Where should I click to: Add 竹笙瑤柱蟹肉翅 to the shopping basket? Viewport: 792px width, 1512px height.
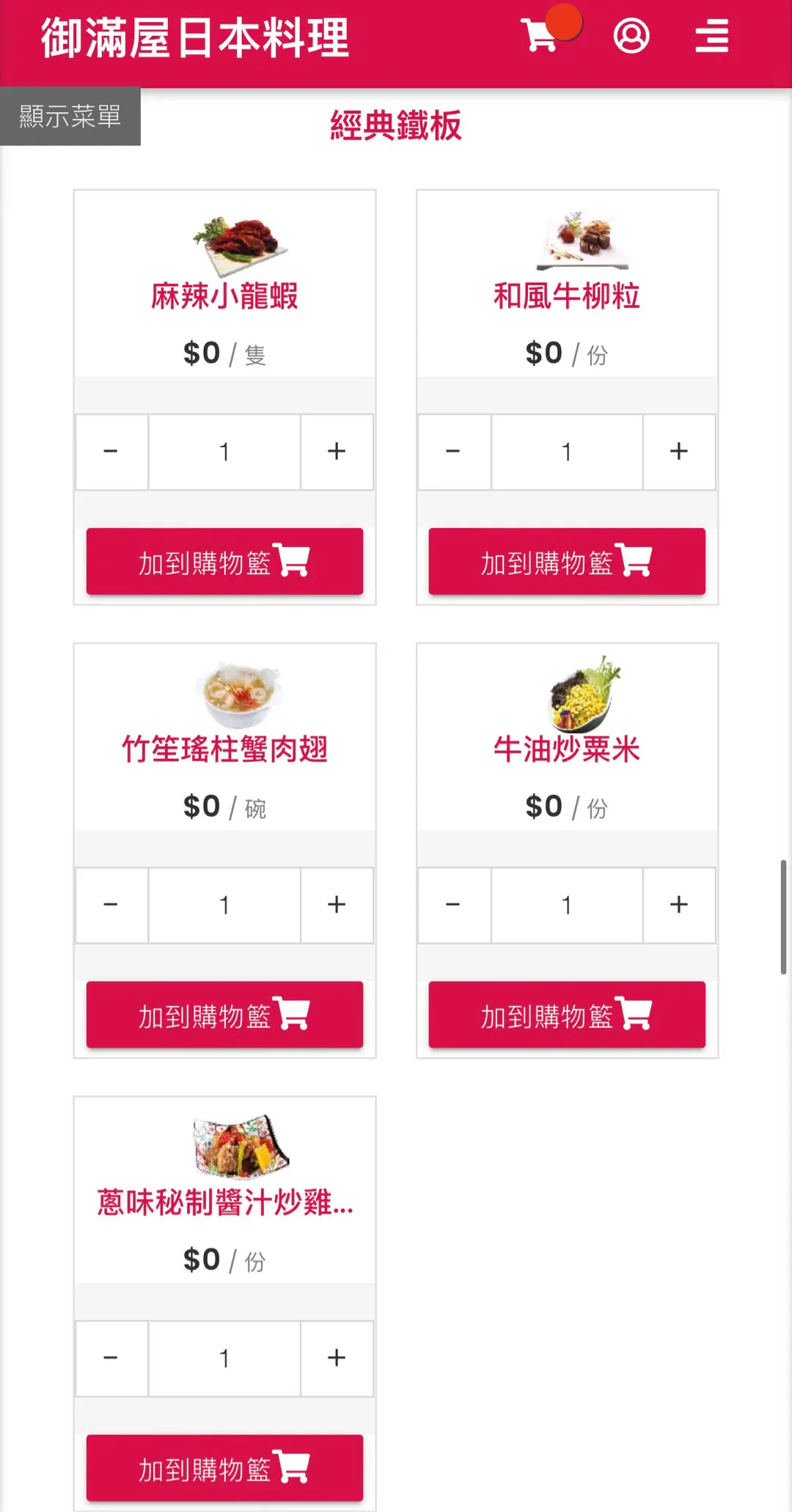coord(224,1015)
